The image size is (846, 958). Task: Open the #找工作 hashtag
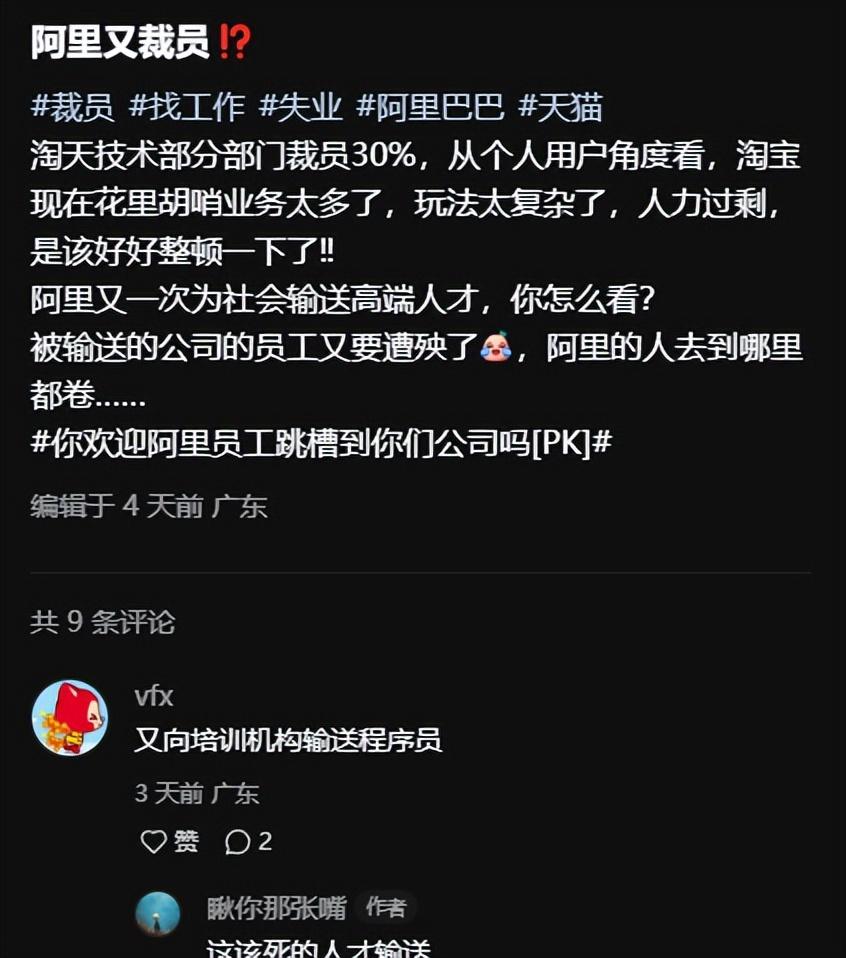[186, 106]
